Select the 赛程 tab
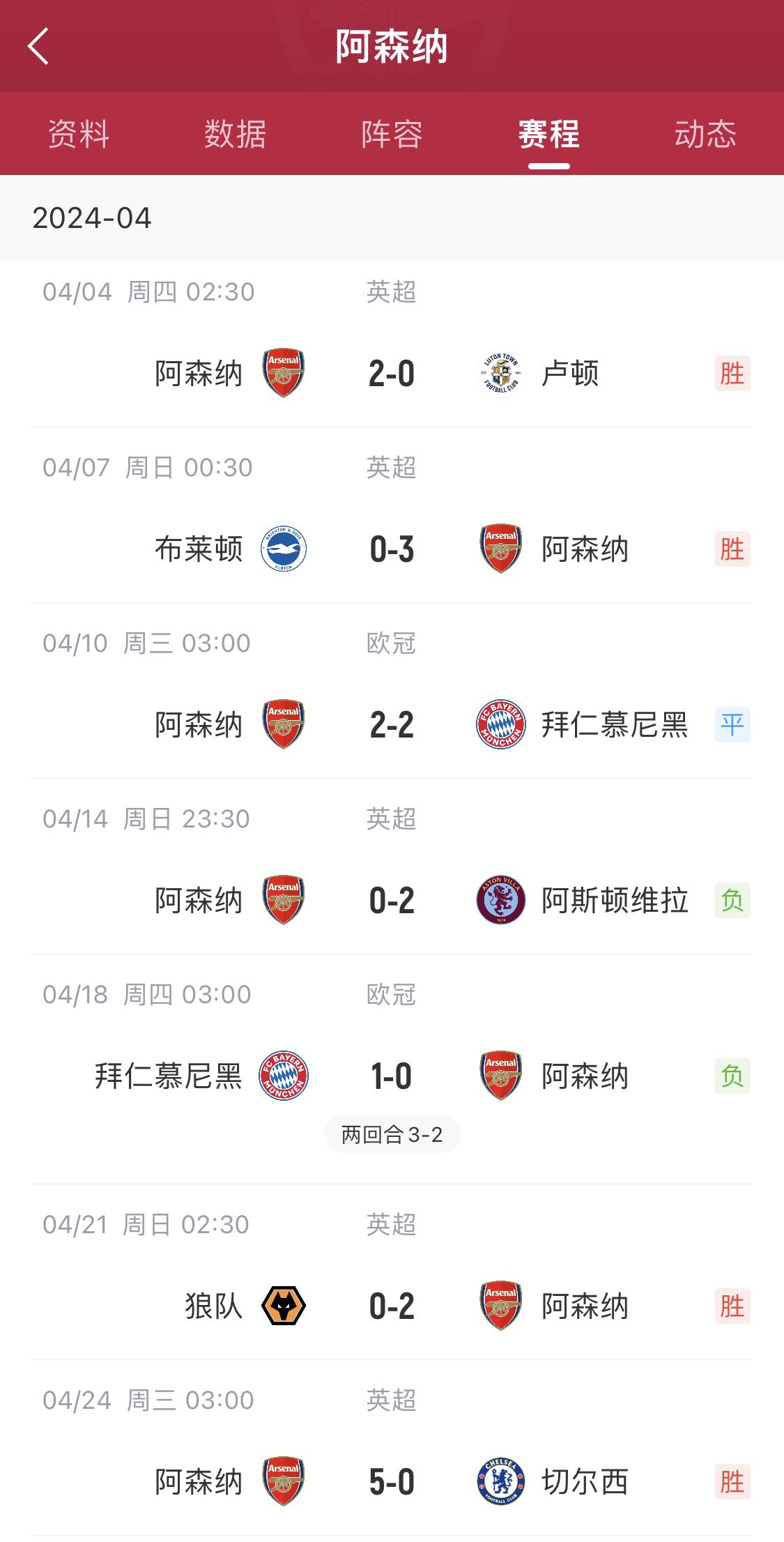The width and height of the screenshot is (784, 1542). pos(548,134)
